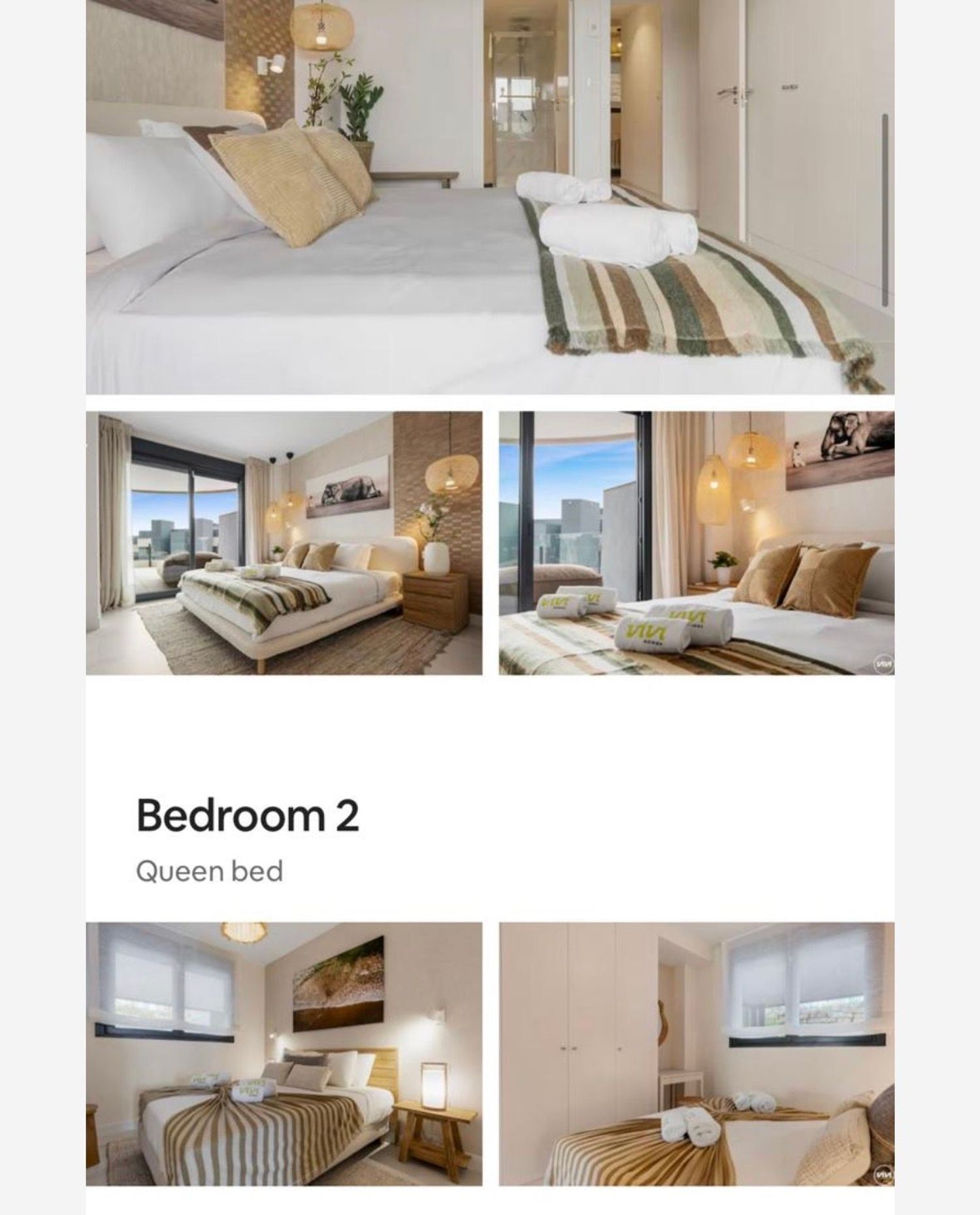This screenshot has width=980, height=1215.
Task: Open bedroom photo with balcony doors and wooden nightstand
Action: [x=284, y=542]
